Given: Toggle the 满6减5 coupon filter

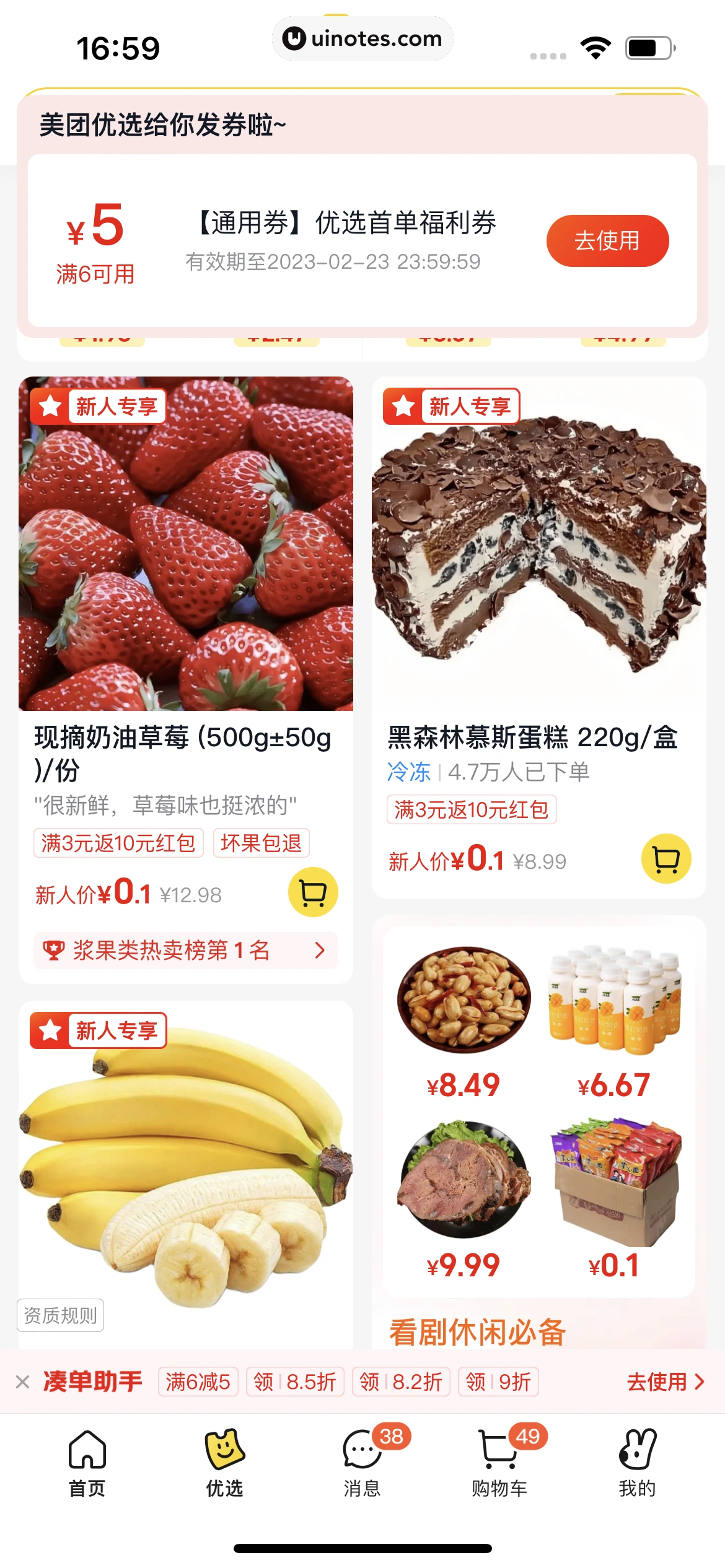Looking at the screenshot, I should (198, 1381).
